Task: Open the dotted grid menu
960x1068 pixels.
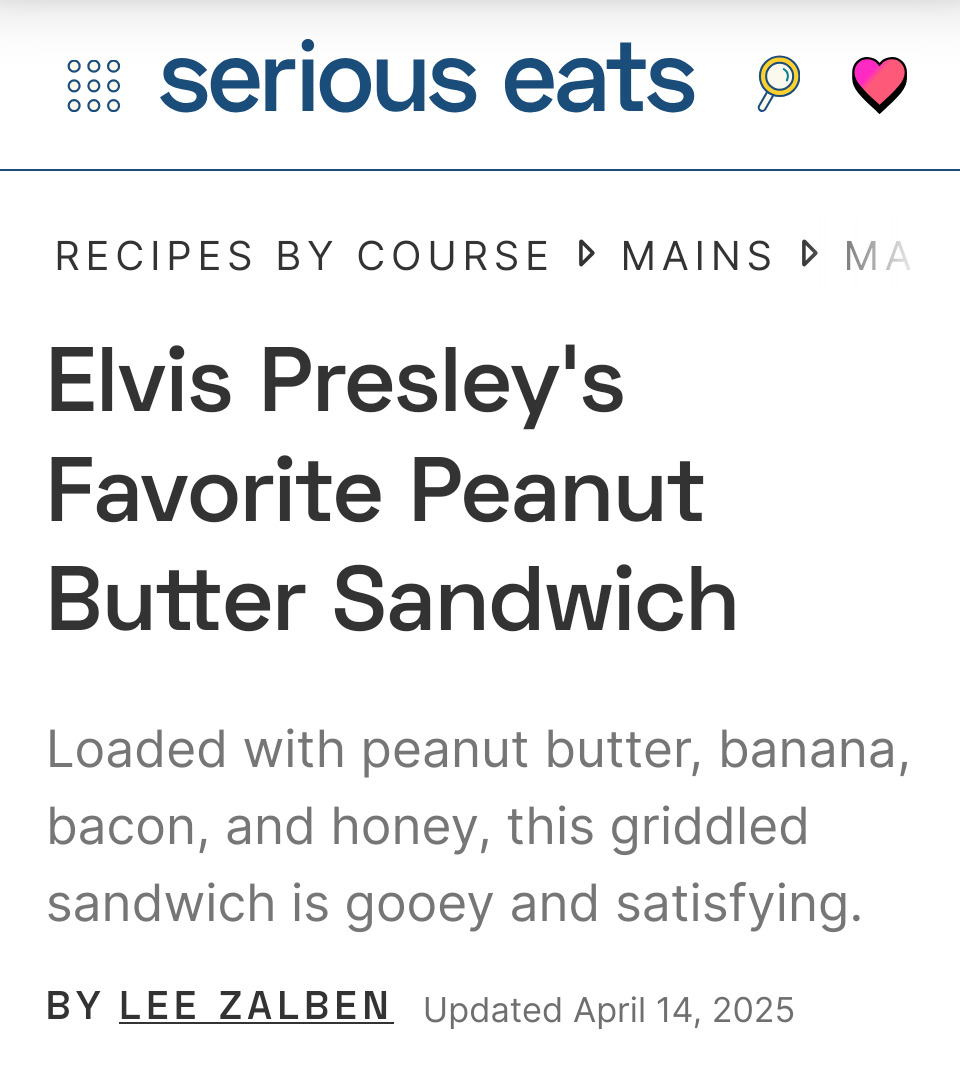Action: pos(94,86)
